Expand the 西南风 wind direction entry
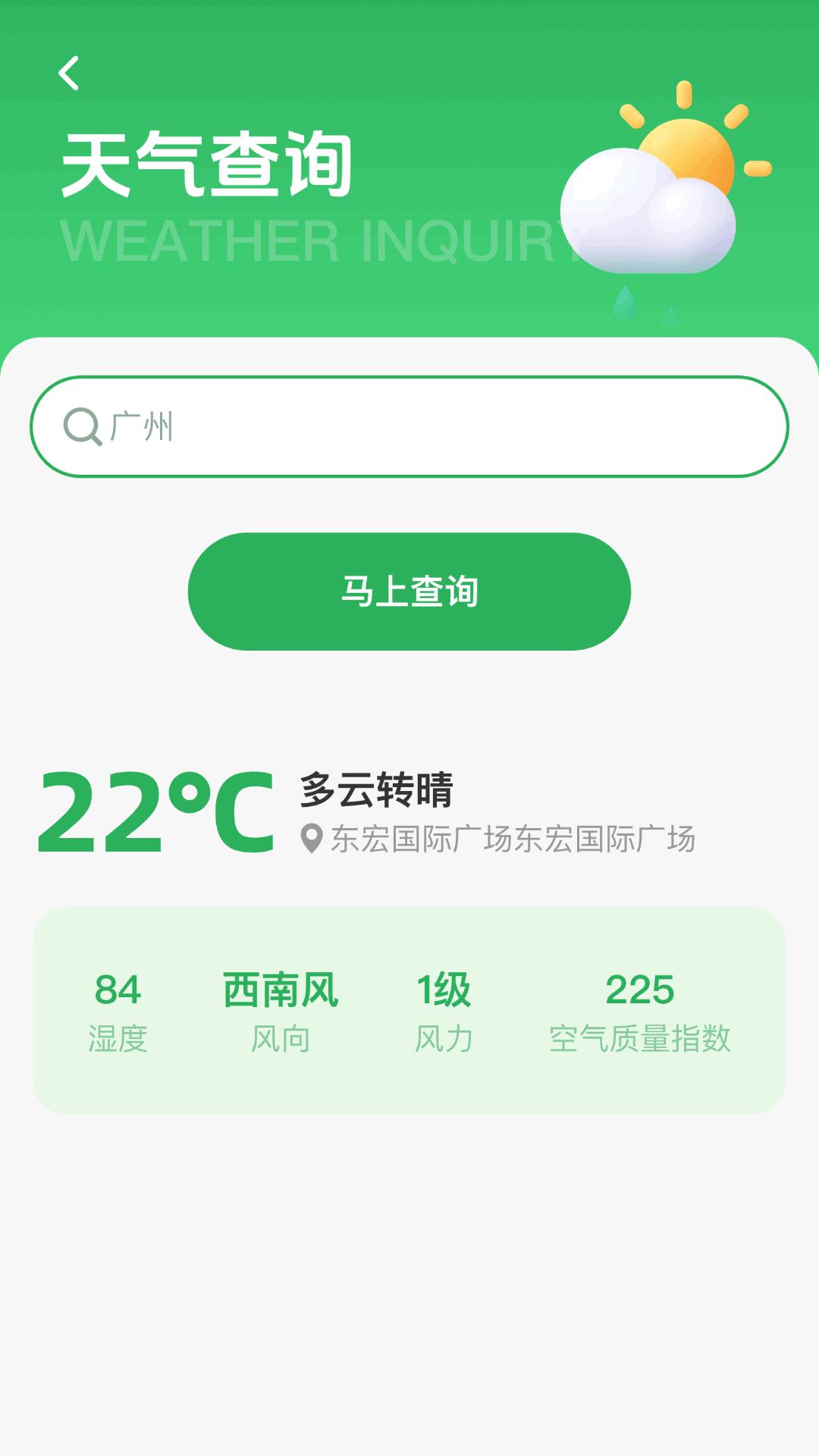This screenshot has width=819, height=1456. (281, 990)
